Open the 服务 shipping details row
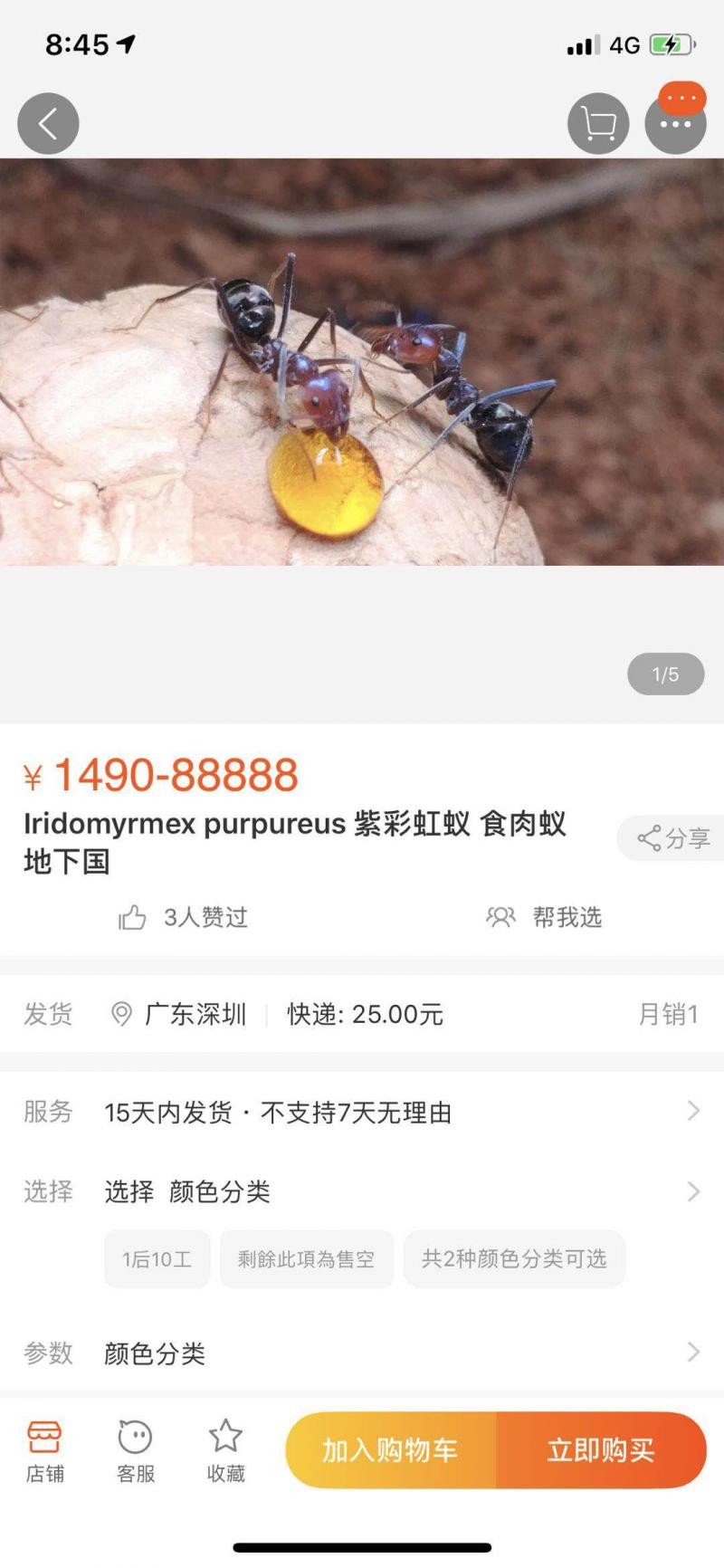This screenshot has height=1568, width=724. pyautogui.click(x=362, y=1112)
